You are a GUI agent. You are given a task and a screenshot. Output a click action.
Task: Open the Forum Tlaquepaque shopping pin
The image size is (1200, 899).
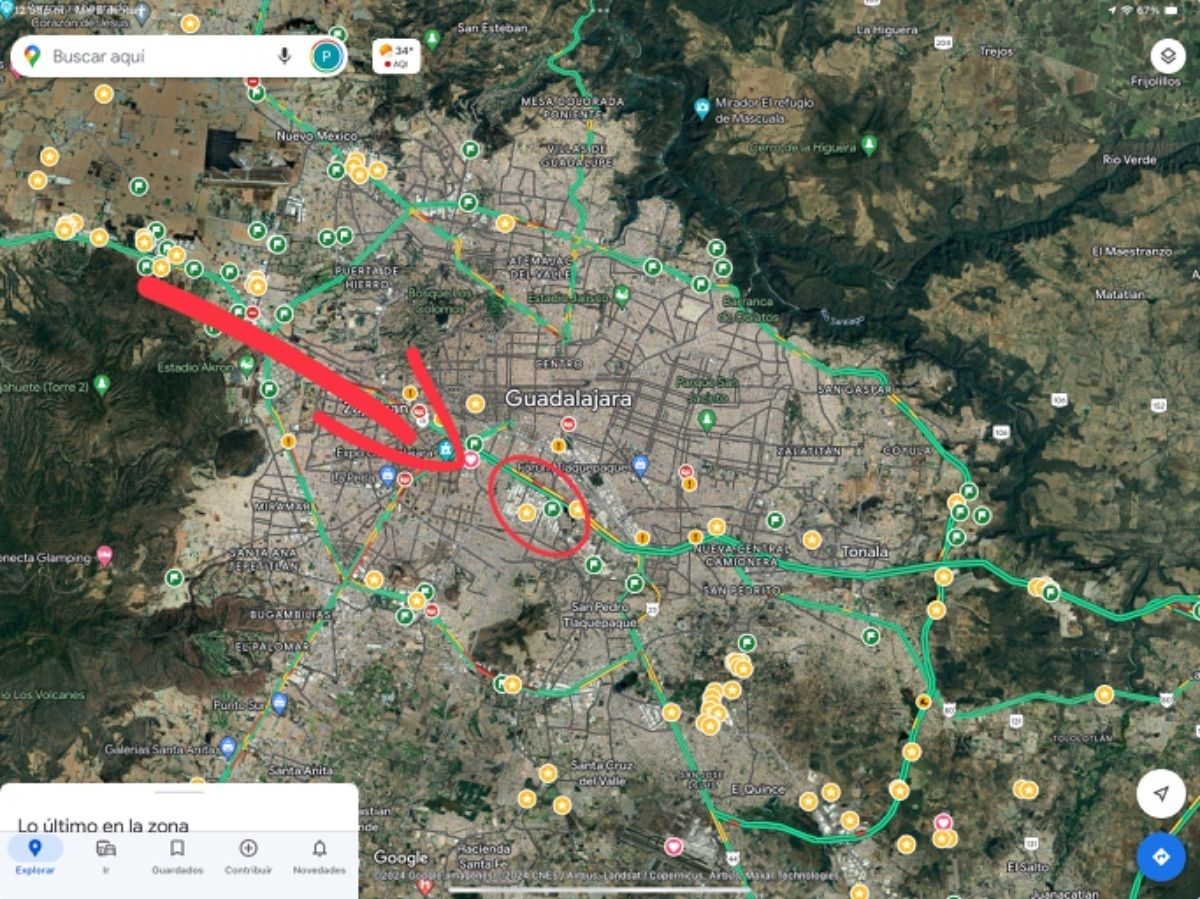coord(640,465)
